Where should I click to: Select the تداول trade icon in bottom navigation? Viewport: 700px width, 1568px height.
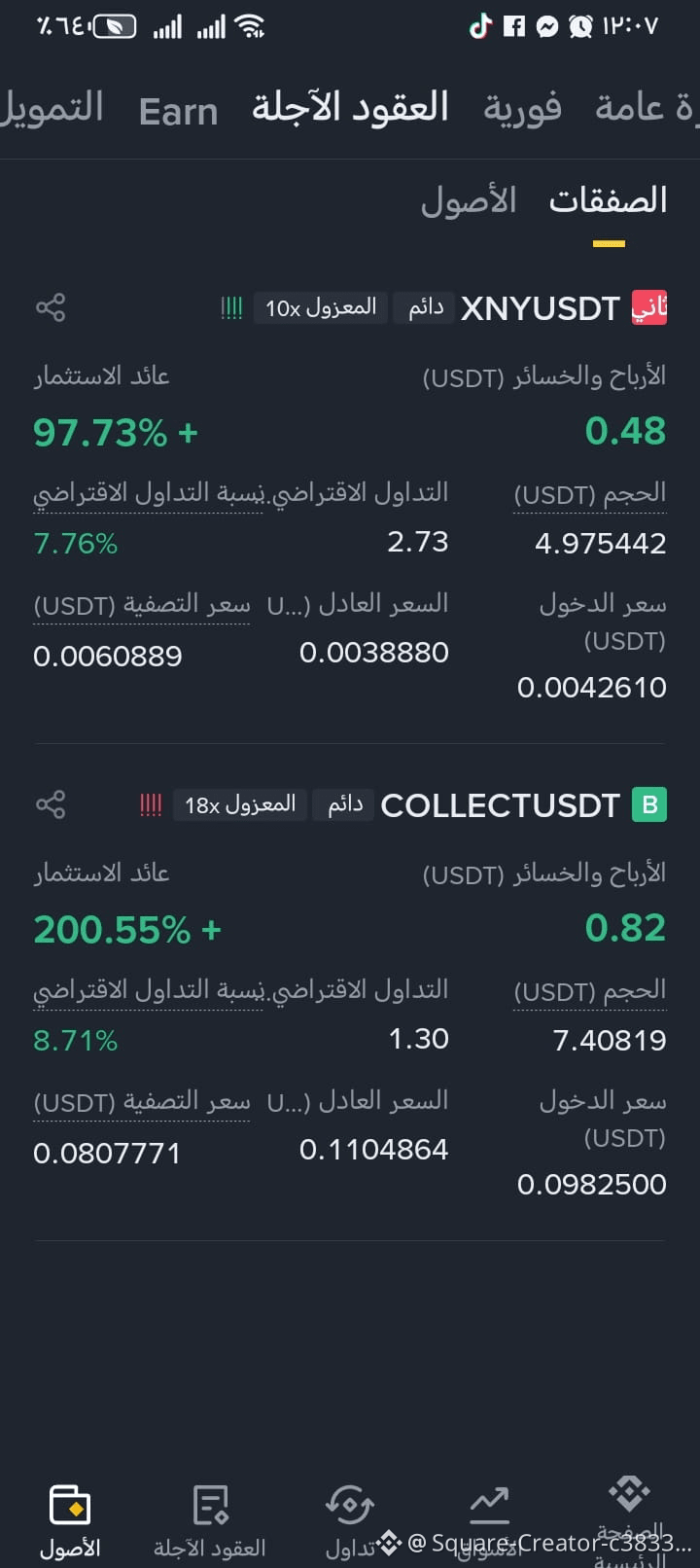click(x=350, y=1506)
